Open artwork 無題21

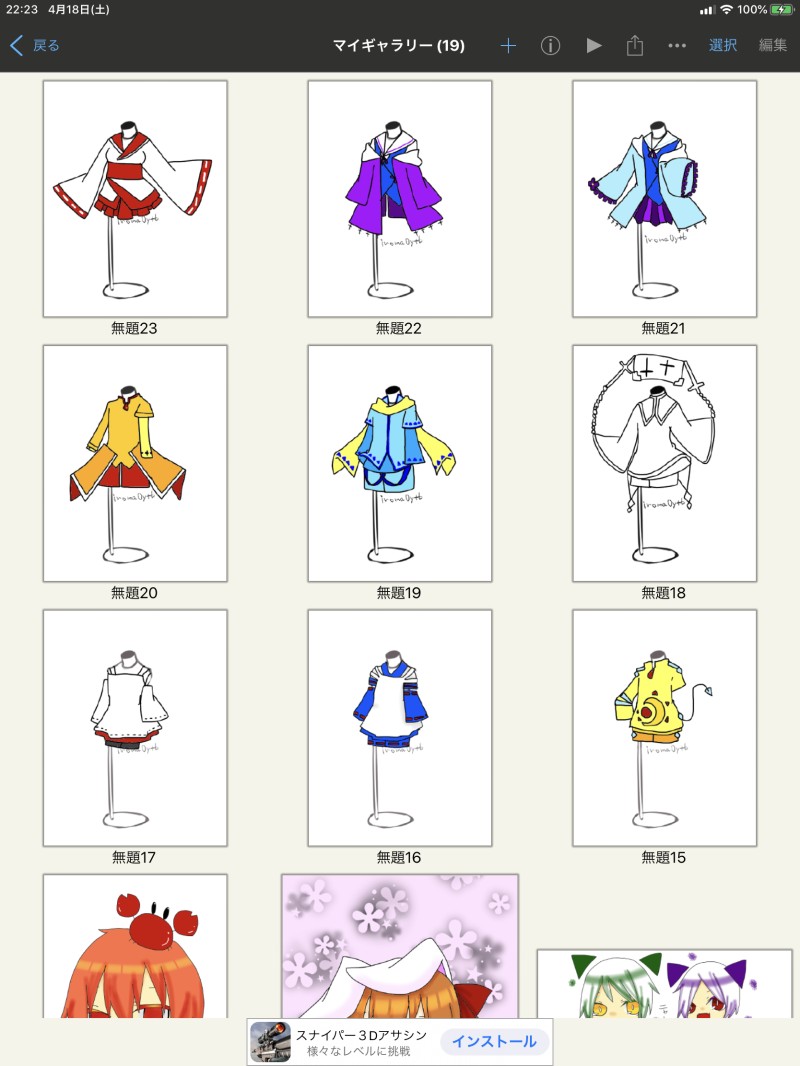(664, 198)
